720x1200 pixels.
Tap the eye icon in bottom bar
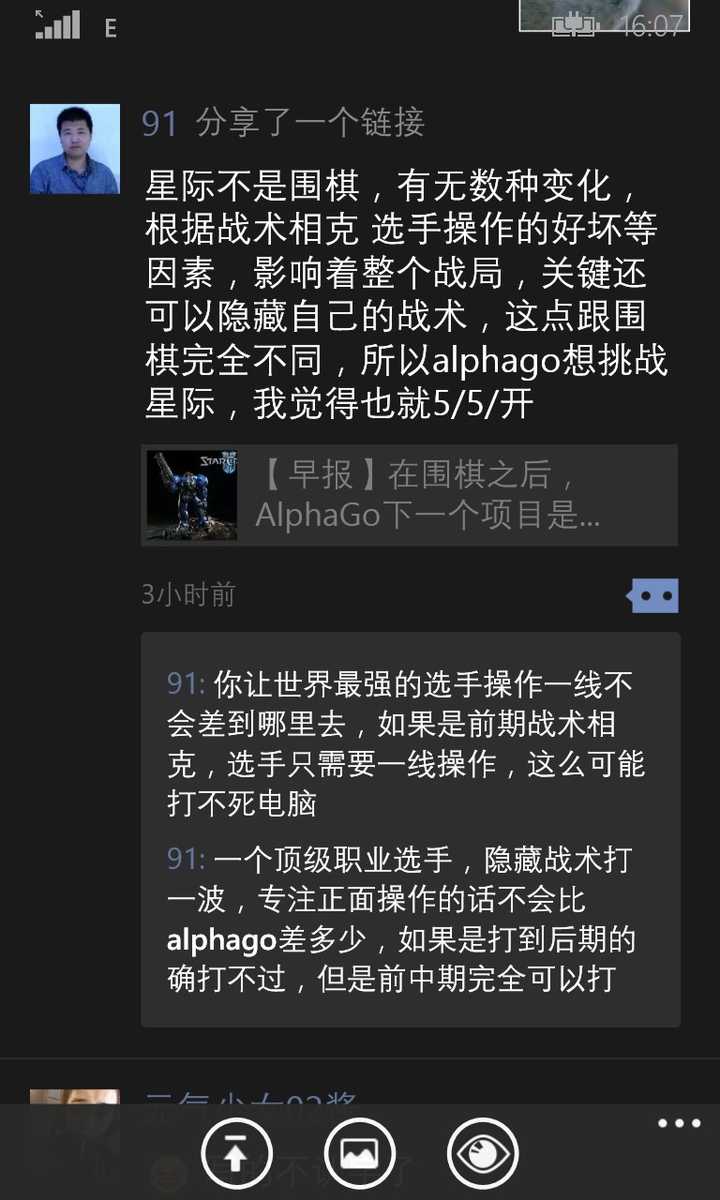[483, 1154]
